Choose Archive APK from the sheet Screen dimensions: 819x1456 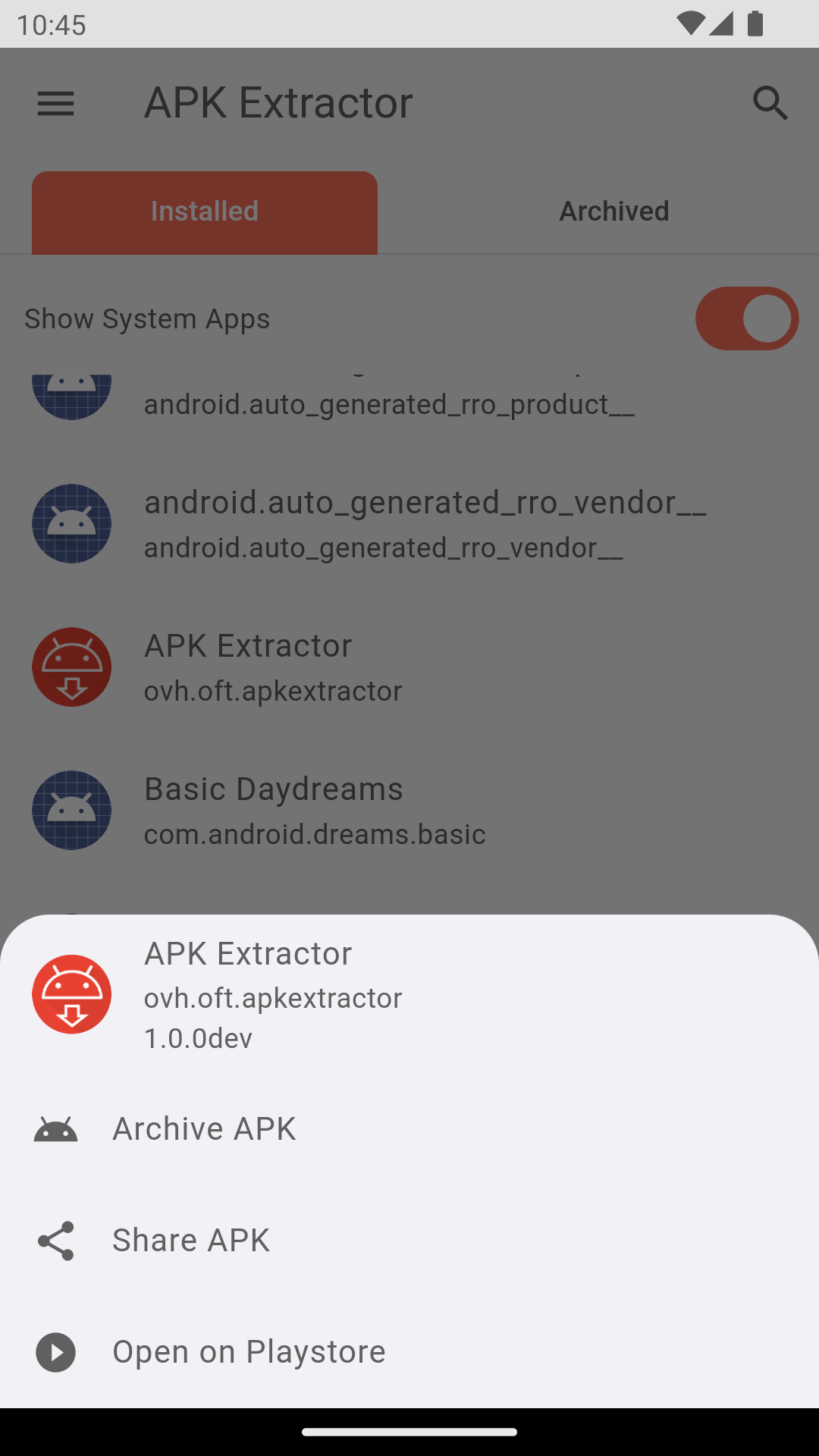coord(203,1128)
